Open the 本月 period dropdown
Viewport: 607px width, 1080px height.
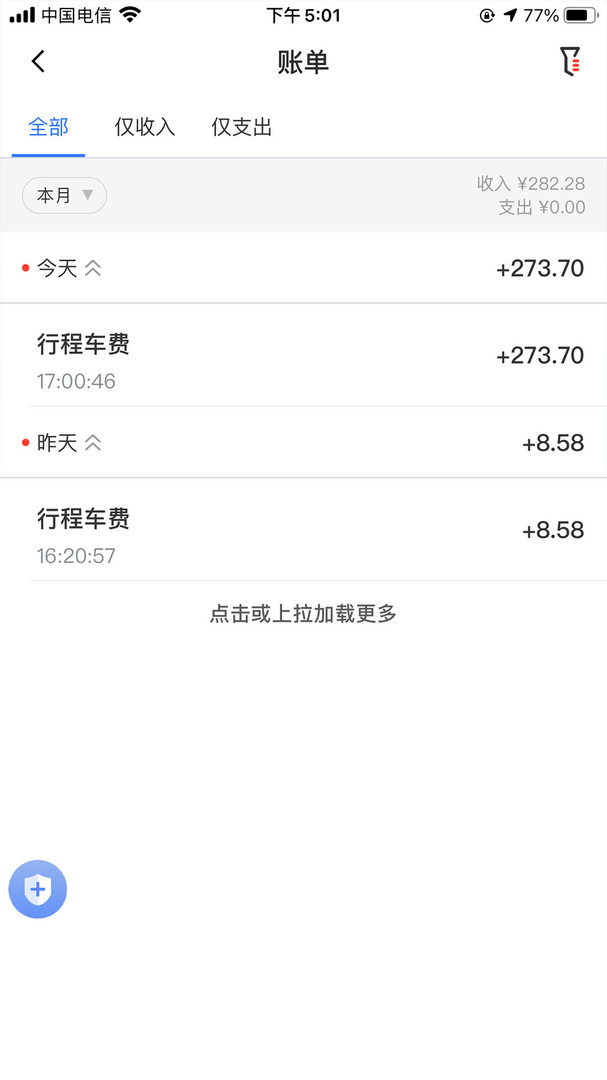click(x=64, y=196)
